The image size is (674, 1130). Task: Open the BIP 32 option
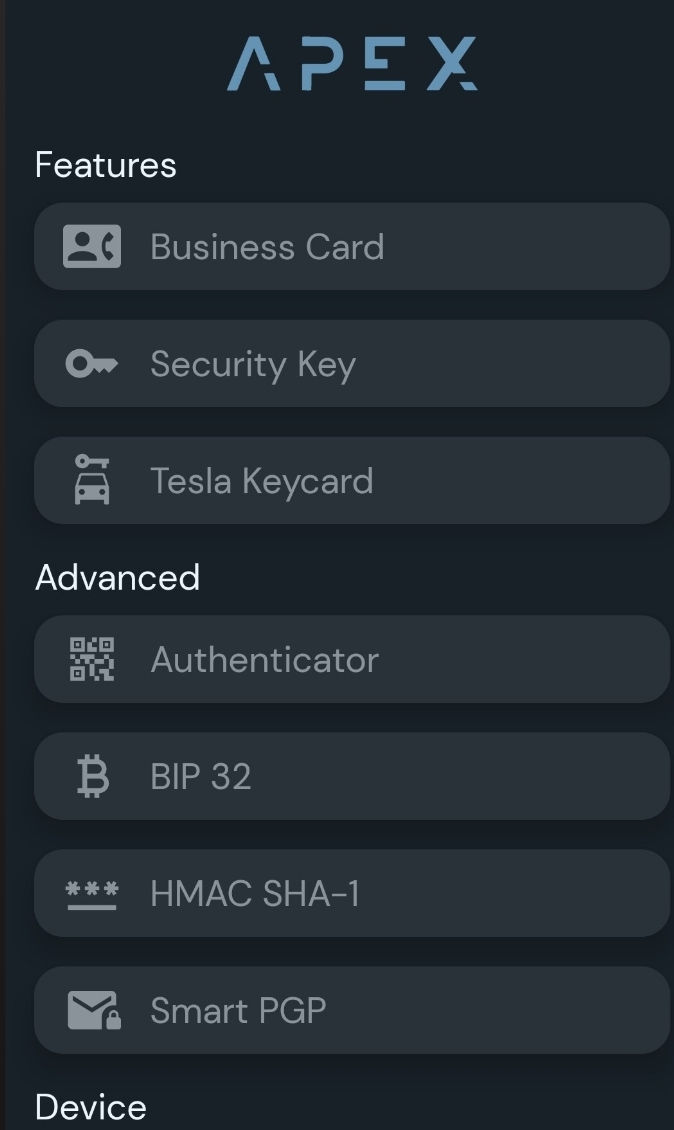[x=352, y=775]
